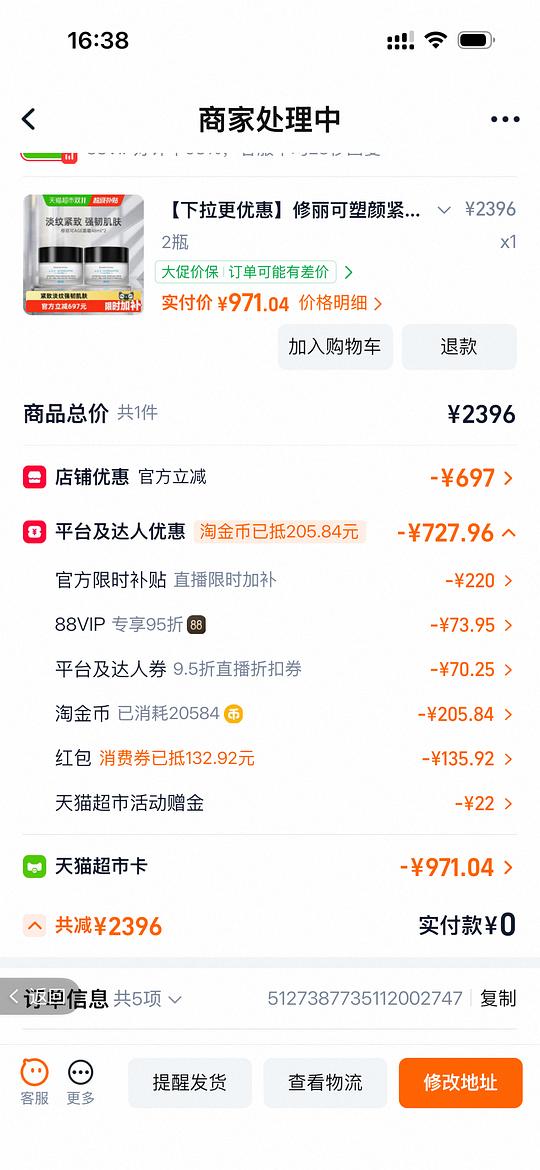Viewport: 540px width, 1170px height.
Task: Tap the 加入购物车 button
Action: [x=335, y=347]
